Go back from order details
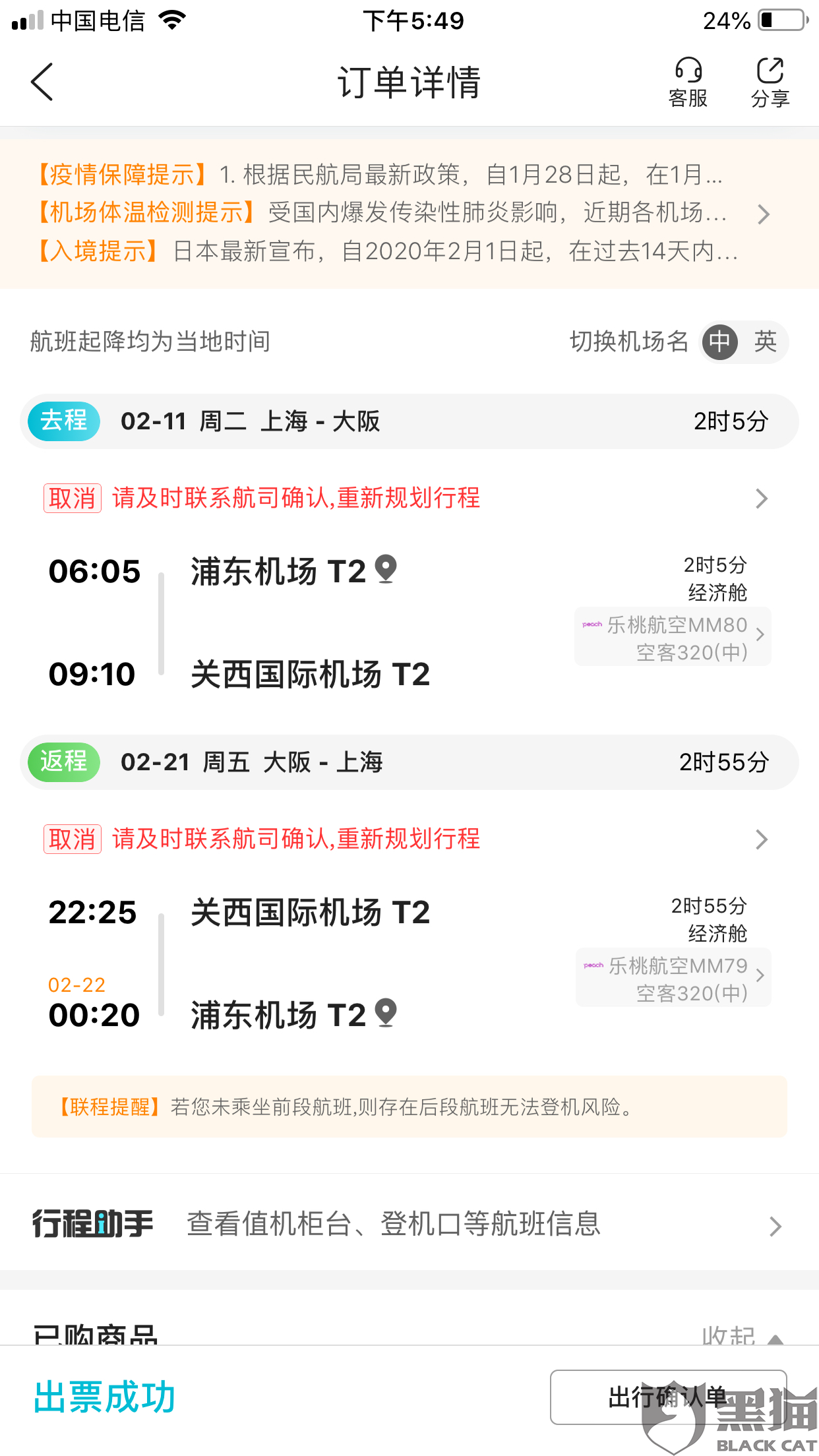The image size is (819, 1456). point(42,82)
